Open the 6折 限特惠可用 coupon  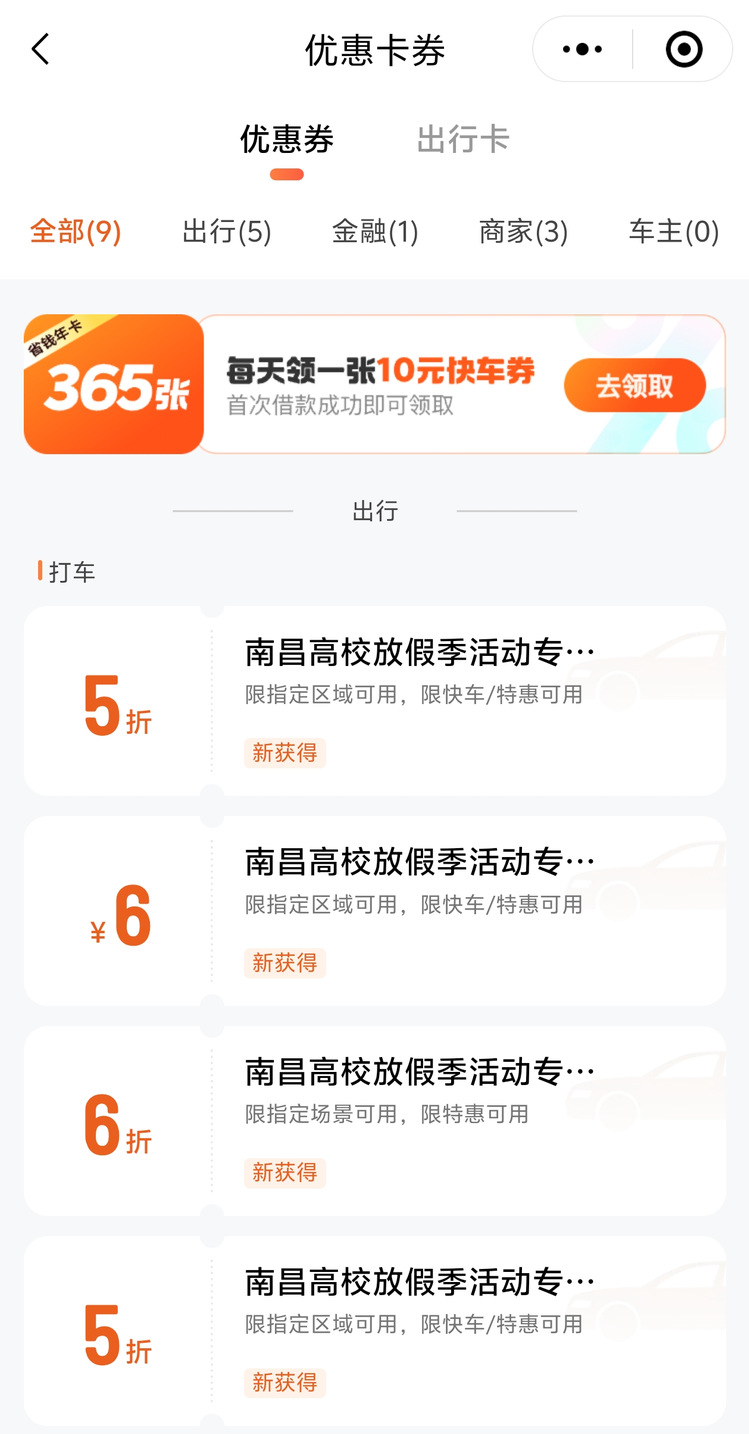[x=375, y=1121]
